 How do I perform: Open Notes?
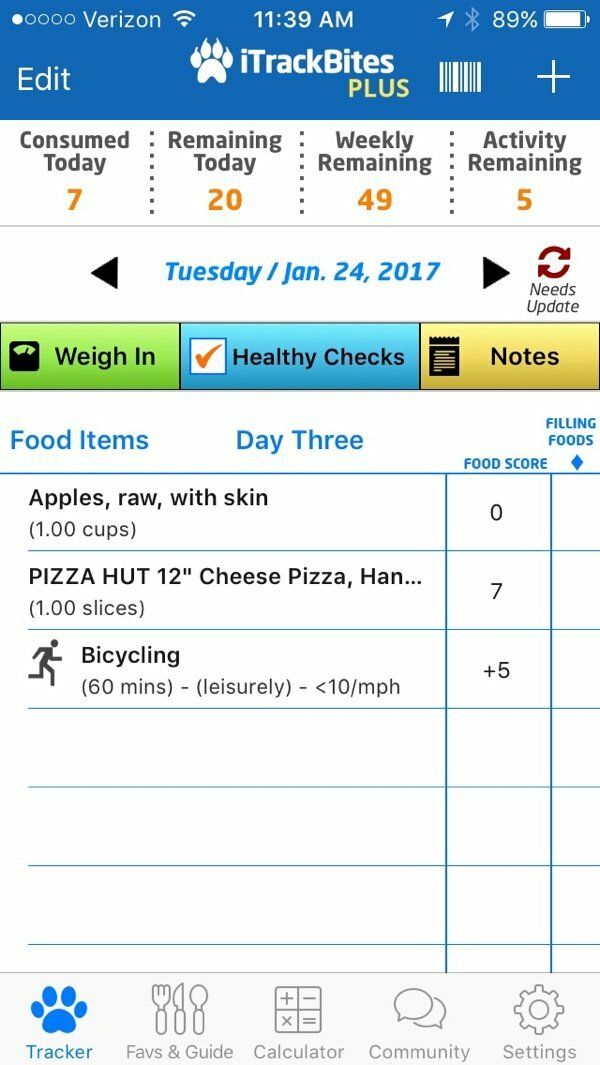point(510,357)
